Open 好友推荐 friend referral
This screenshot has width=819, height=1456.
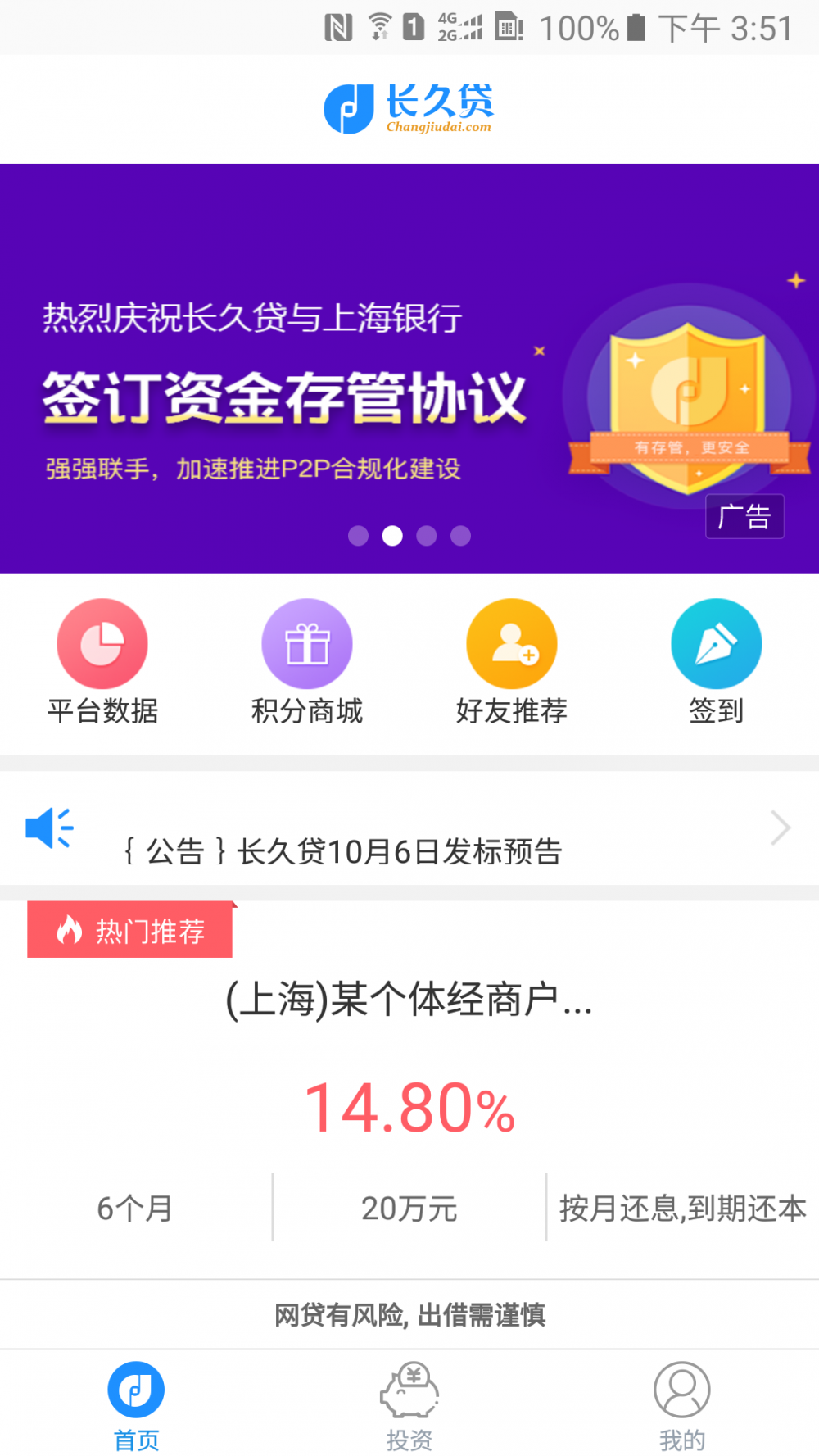point(512,662)
